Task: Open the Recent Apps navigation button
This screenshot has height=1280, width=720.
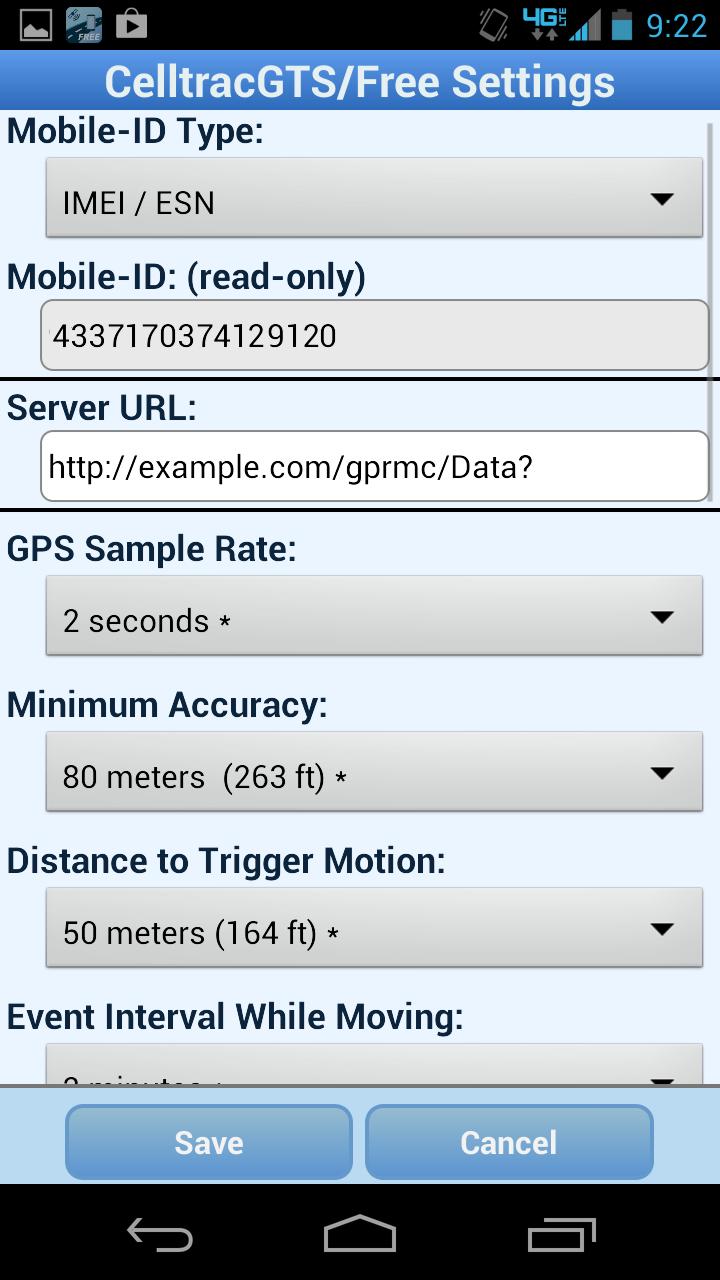Action: point(560,1236)
